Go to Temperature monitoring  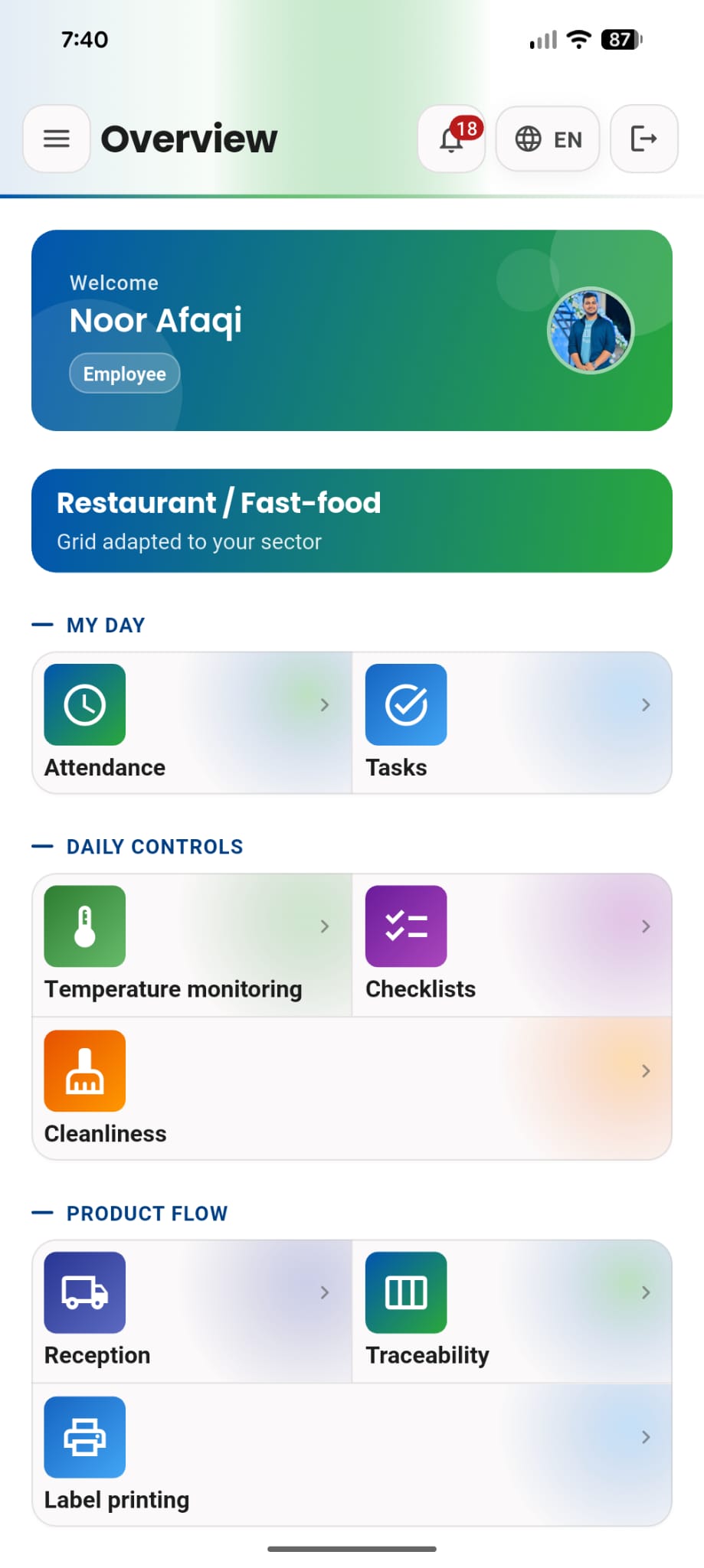pos(192,945)
